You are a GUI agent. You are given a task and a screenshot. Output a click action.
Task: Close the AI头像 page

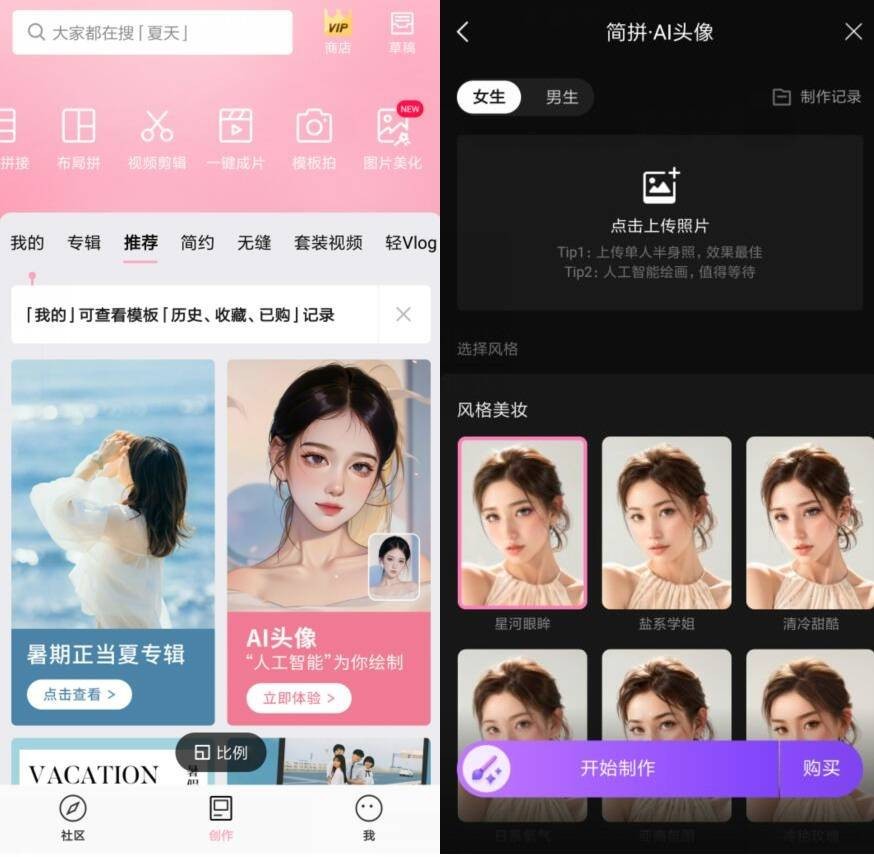[x=853, y=32]
